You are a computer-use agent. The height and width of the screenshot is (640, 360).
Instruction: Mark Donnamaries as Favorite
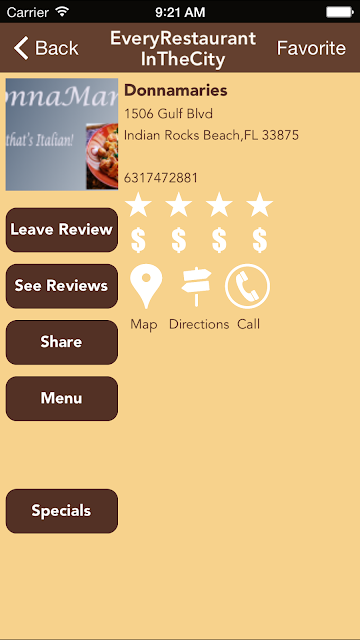311,48
